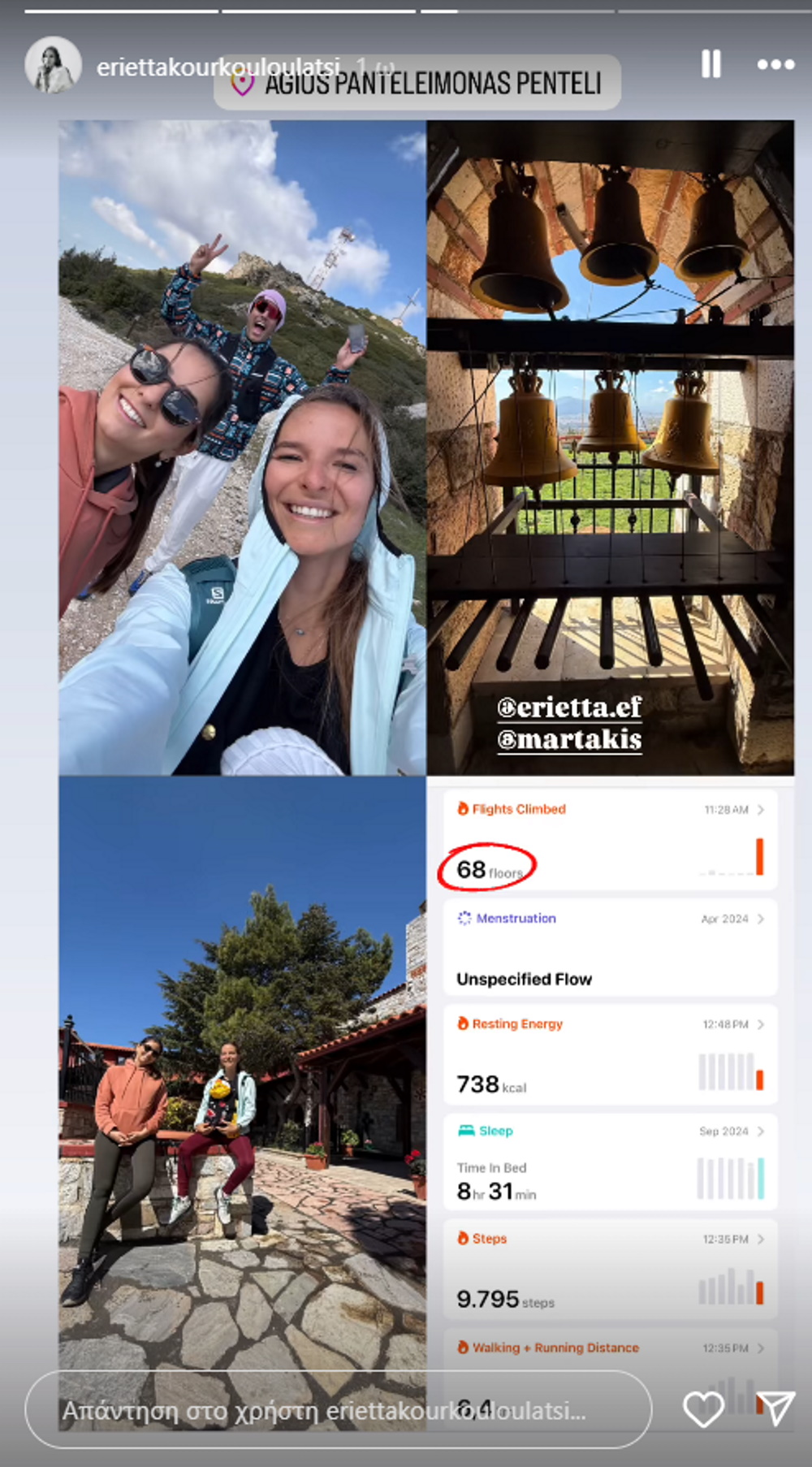Open the story overflow menu

pyautogui.click(x=775, y=64)
